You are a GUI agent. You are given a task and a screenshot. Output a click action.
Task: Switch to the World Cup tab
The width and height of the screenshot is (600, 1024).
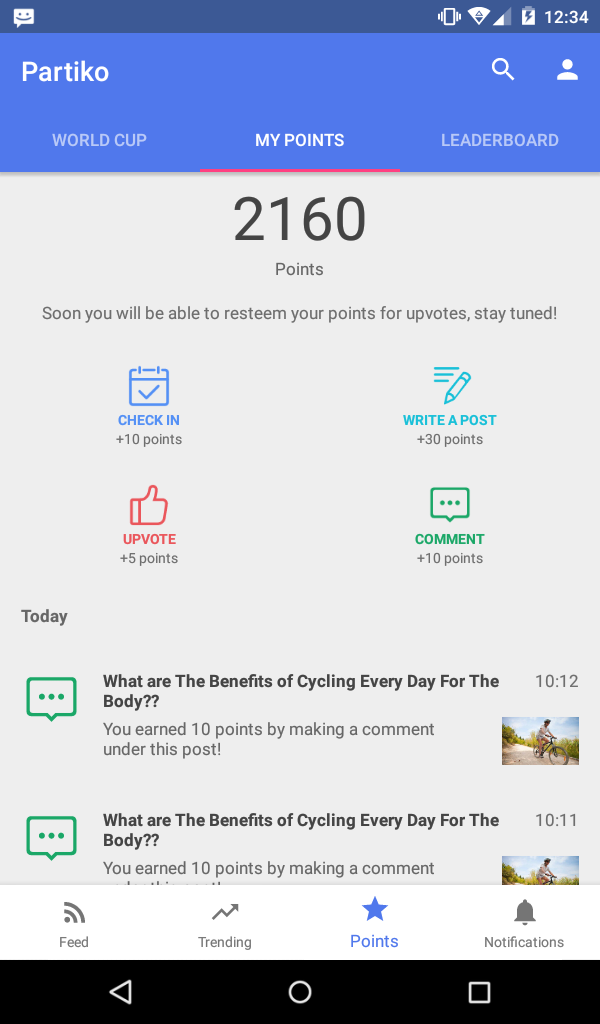(99, 140)
